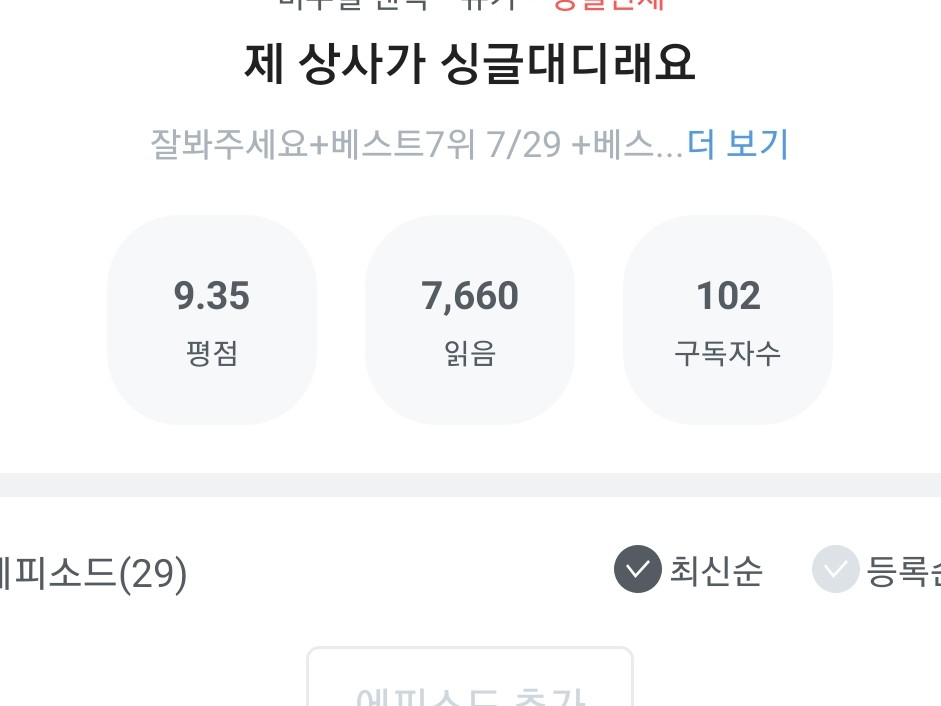Image resolution: width=941 pixels, height=706 pixels.
Task: Expand the description with 더 보기
Action: (x=738, y=145)
